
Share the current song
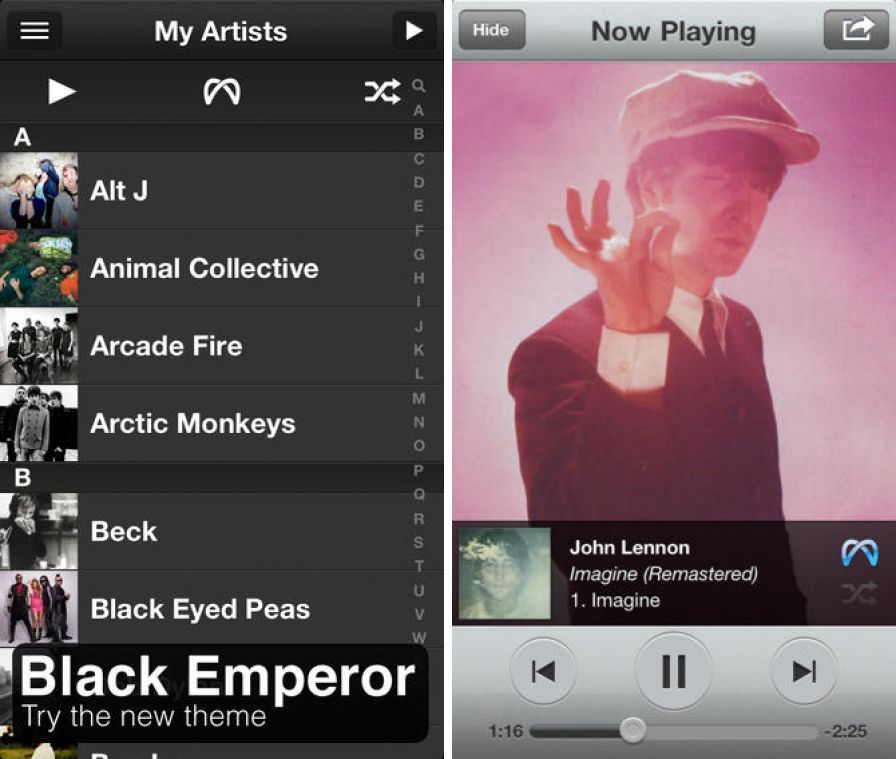(x=855, y=30)
